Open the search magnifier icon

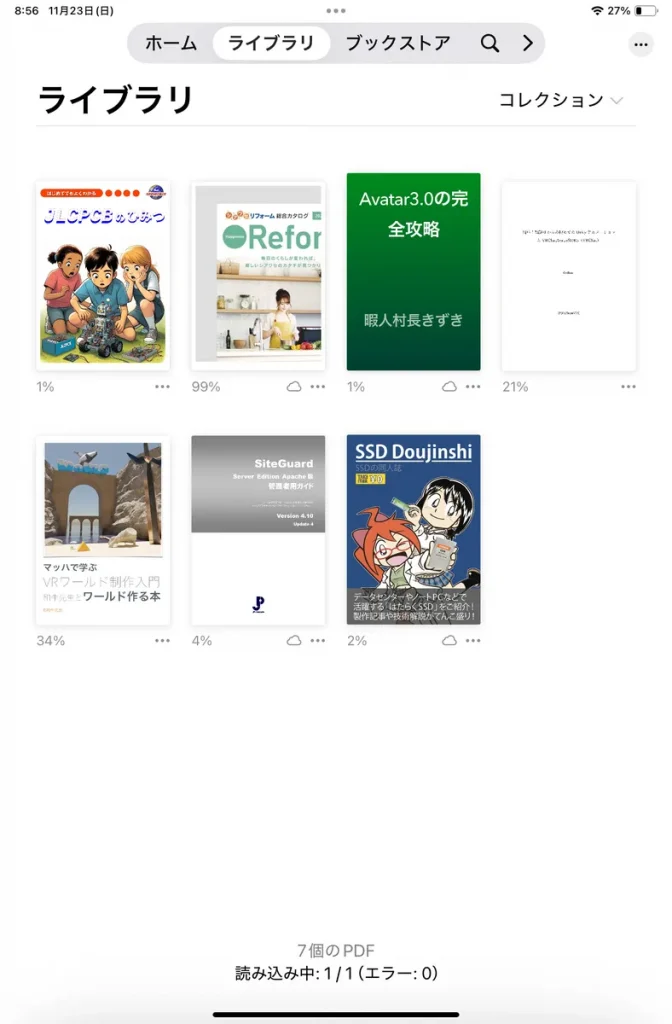coord(489,44)
